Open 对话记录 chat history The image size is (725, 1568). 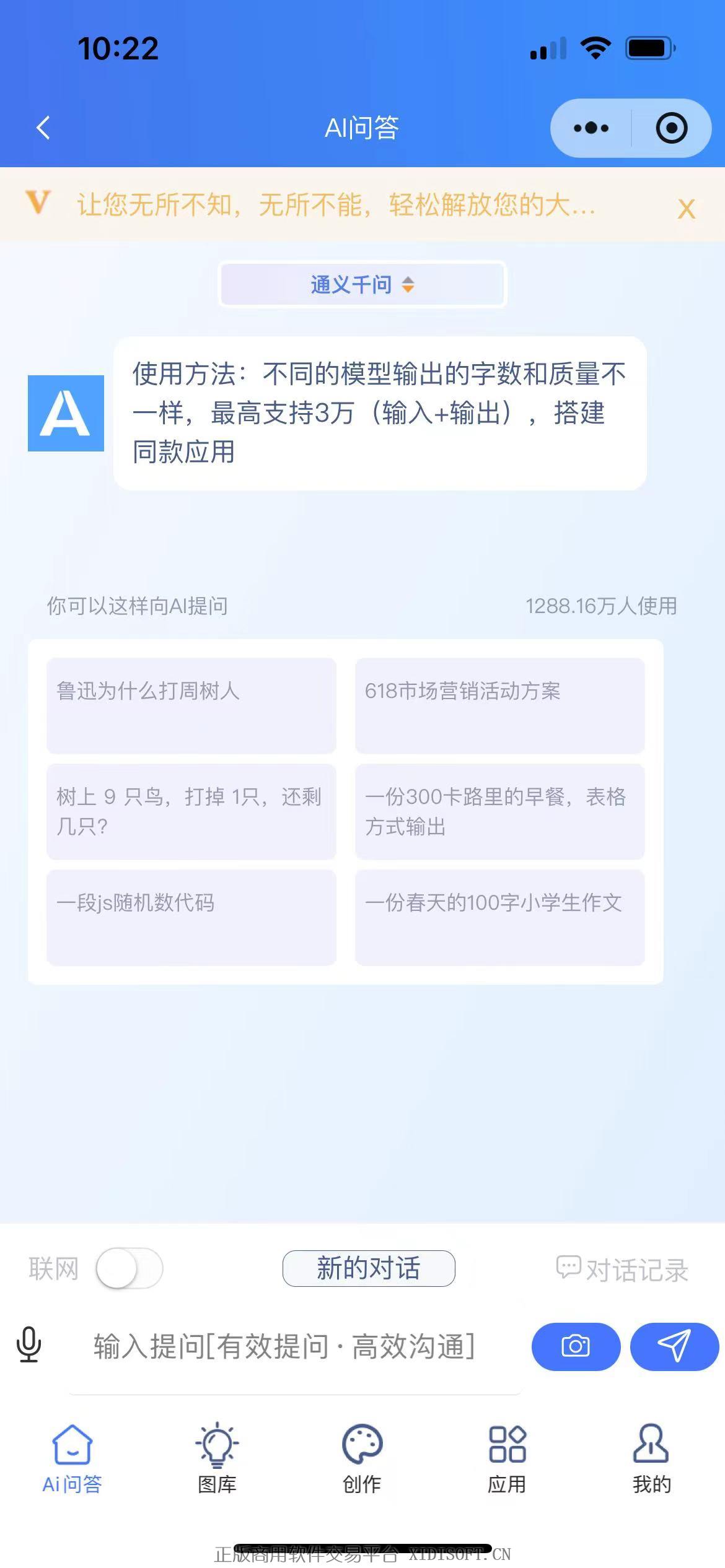(622, 1270)
